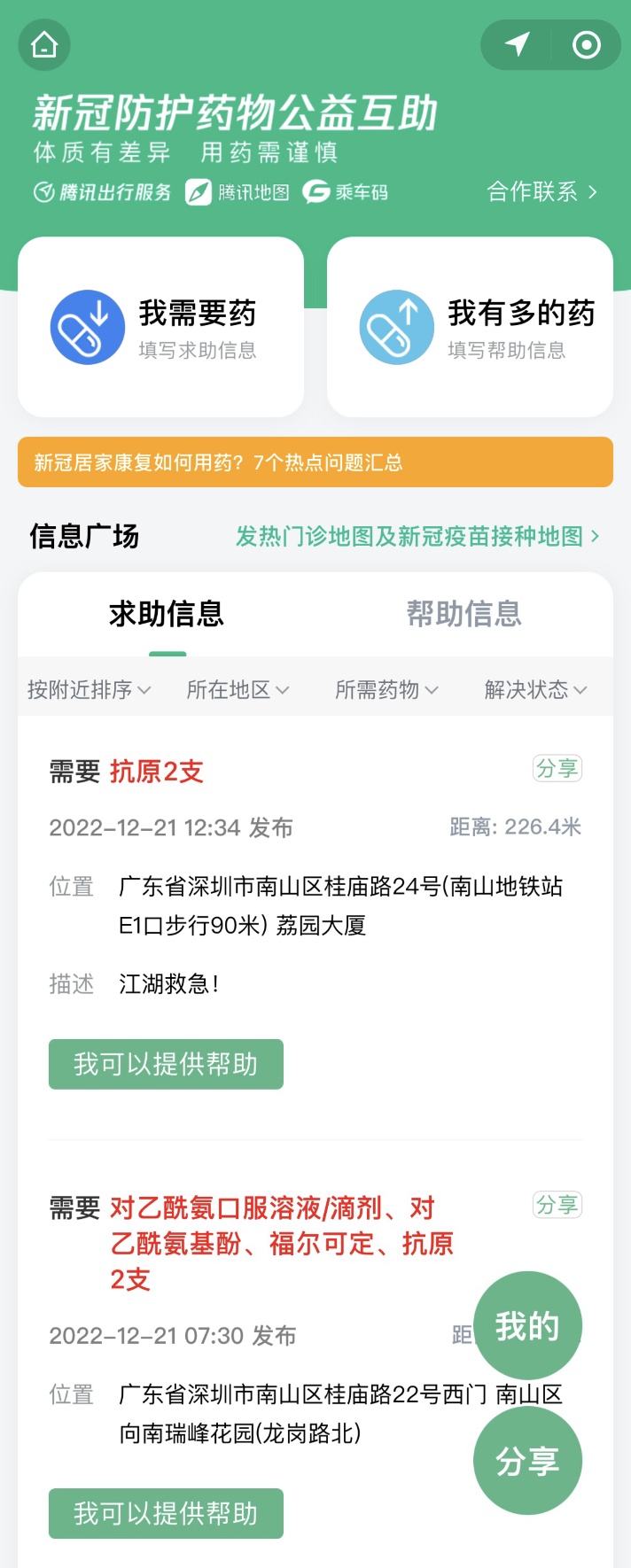Open the orange 新冠居家康复如何用药 banner
631x1568 pixels.
click(315, 462)
